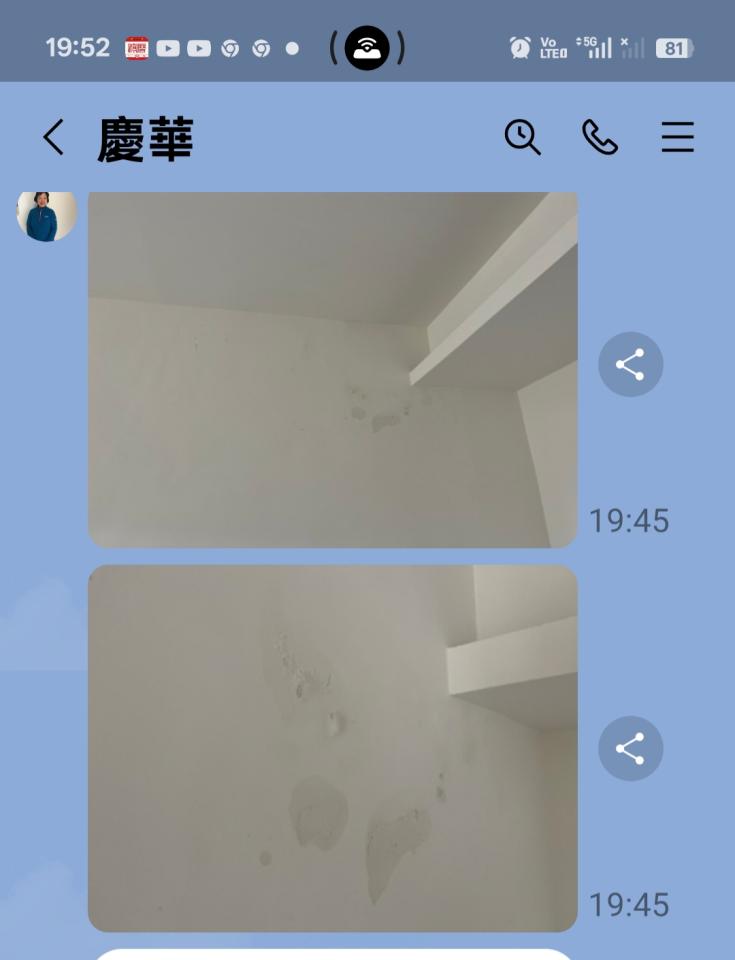Tap the VoLTE indicator in the status bar
Image resolution: width=735 pixels, height=960 pixels.
(x=552, y=44)
